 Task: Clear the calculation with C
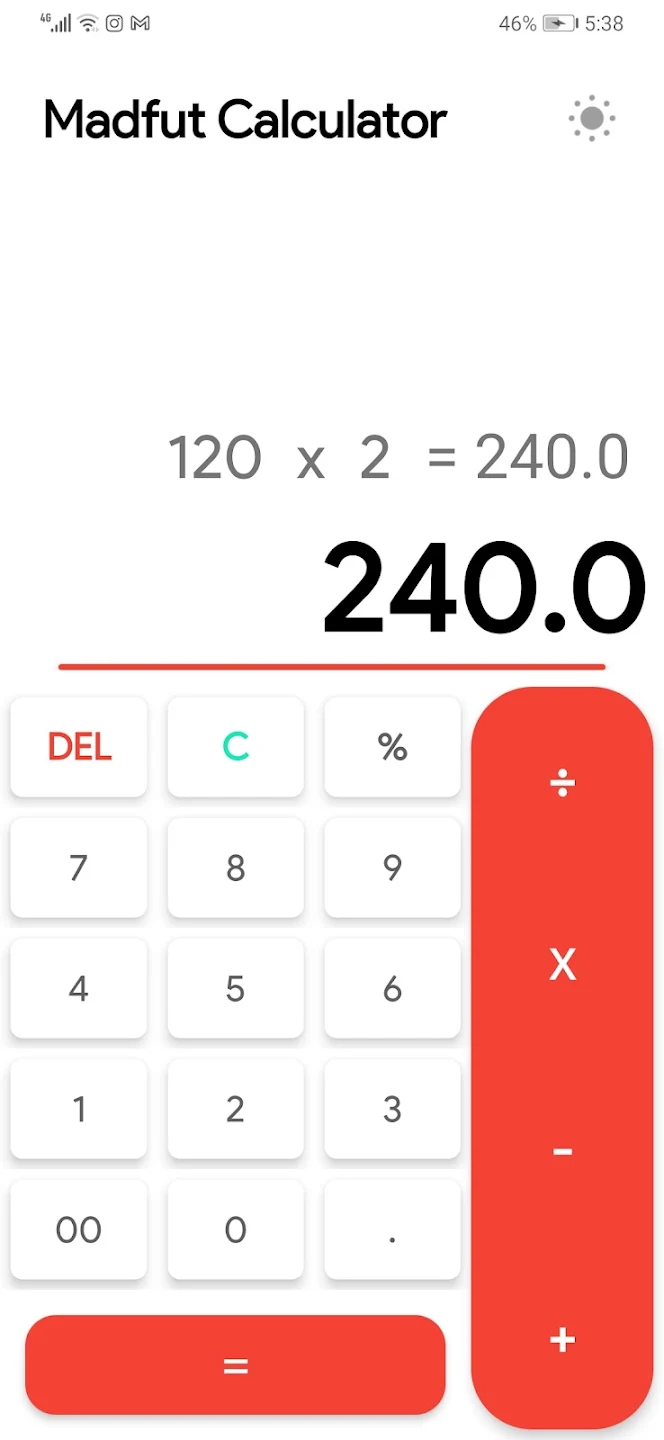coord(235,747)
